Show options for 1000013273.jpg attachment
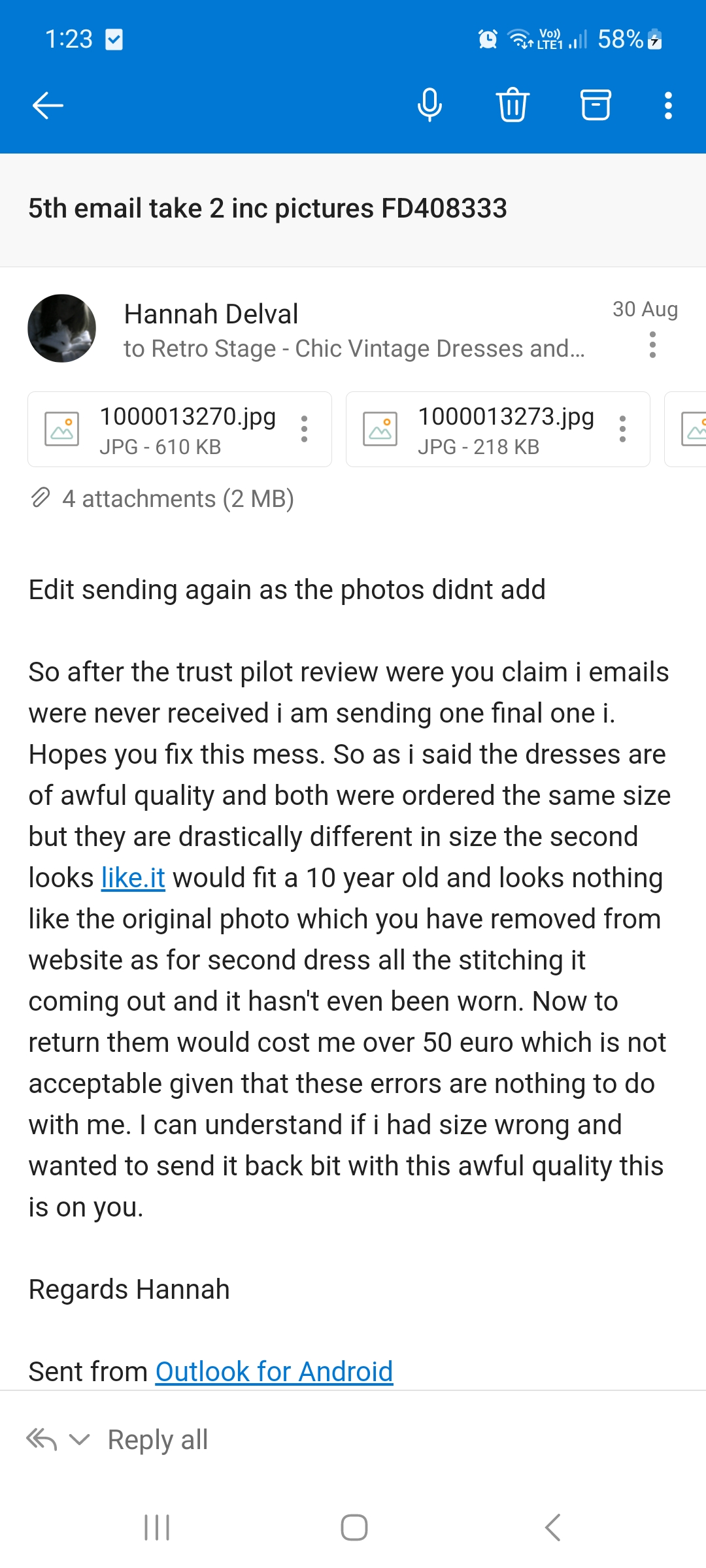 tap(622, 429)
